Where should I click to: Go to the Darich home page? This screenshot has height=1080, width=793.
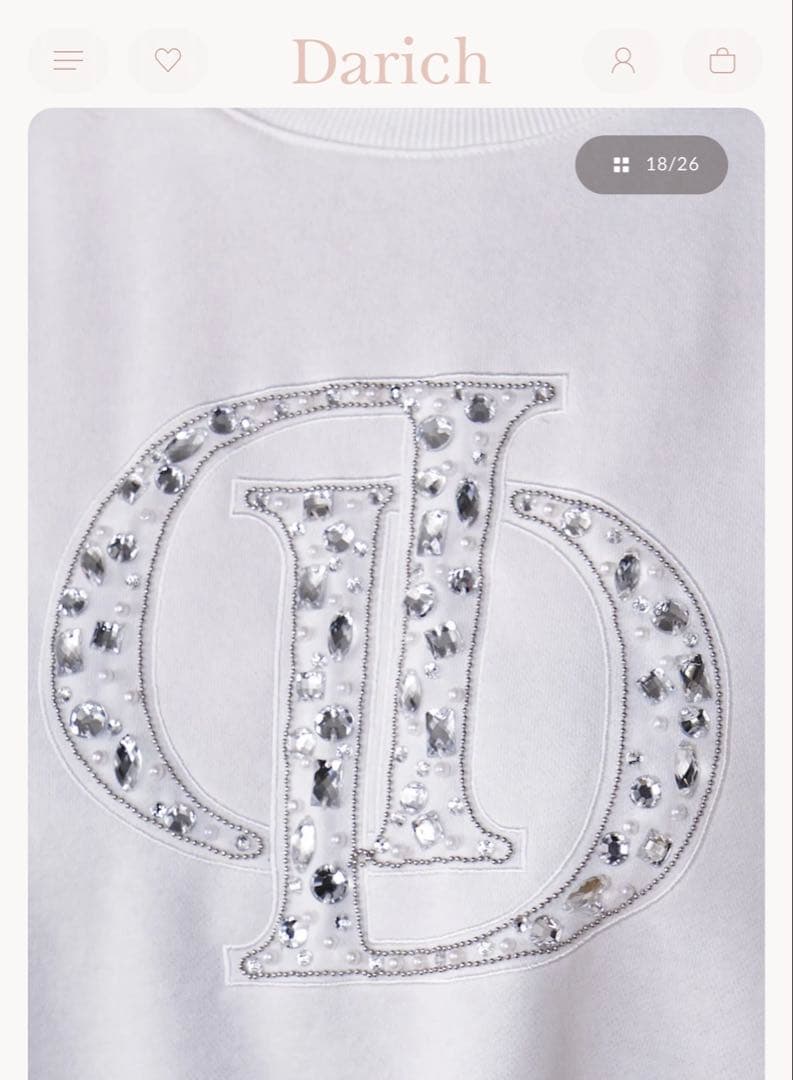[x=391, y=62]
